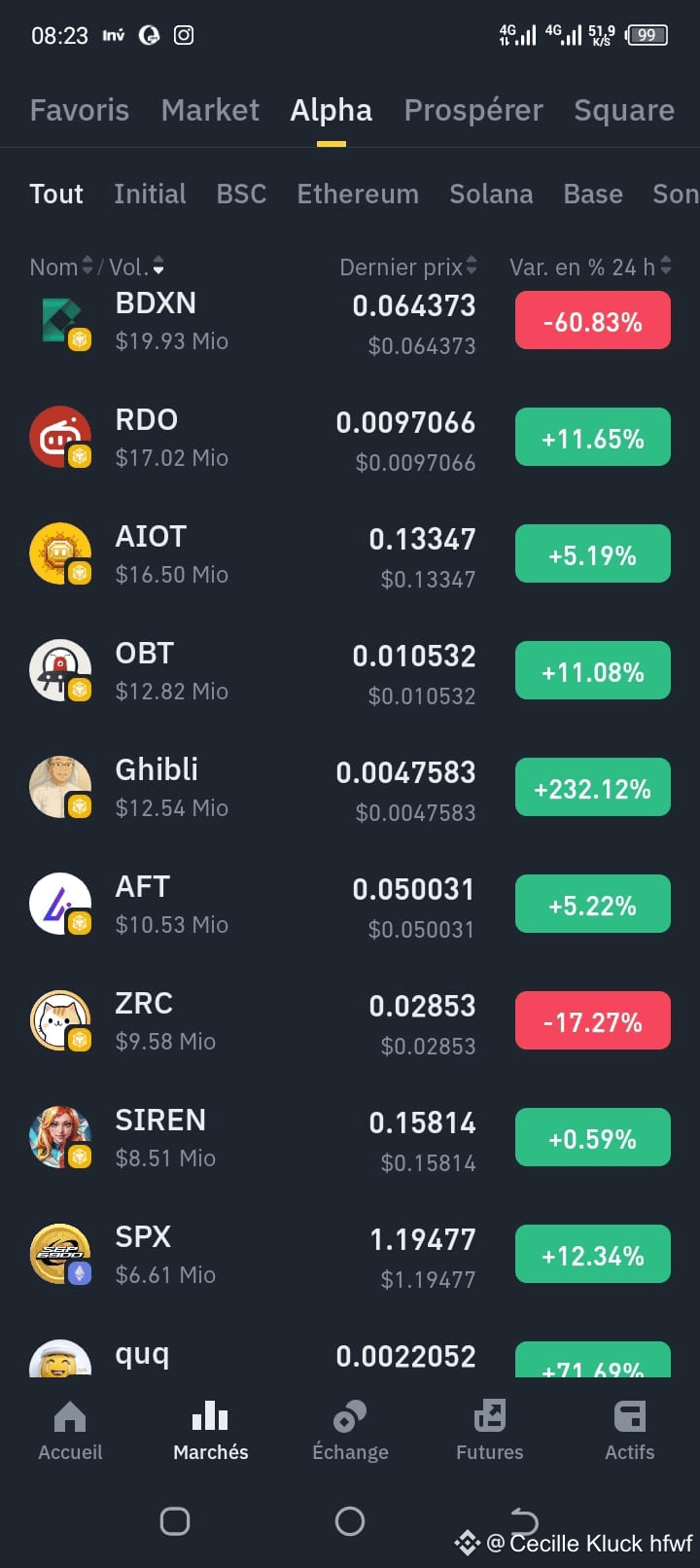Filter the list by Ethereum
Viewport: 700px width, 1568px height.
click(358, 195)
